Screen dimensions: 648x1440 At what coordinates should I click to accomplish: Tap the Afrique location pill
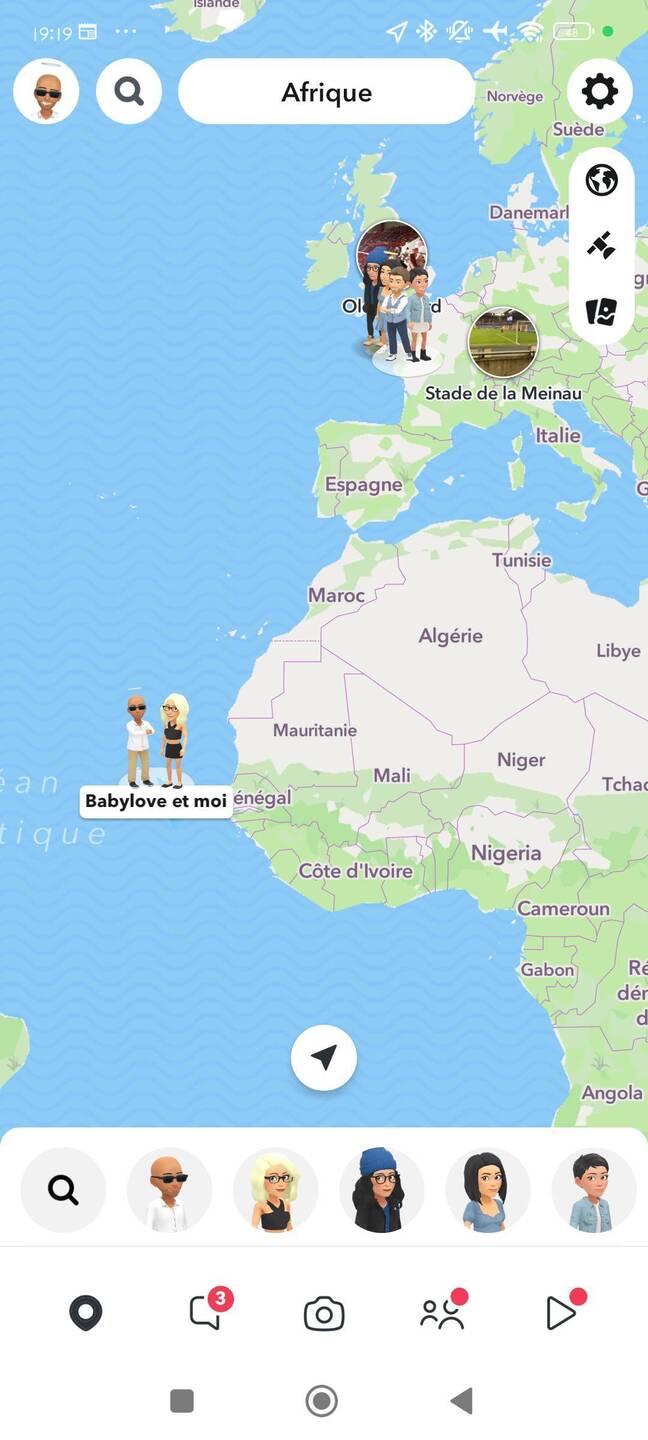[326, 92]
